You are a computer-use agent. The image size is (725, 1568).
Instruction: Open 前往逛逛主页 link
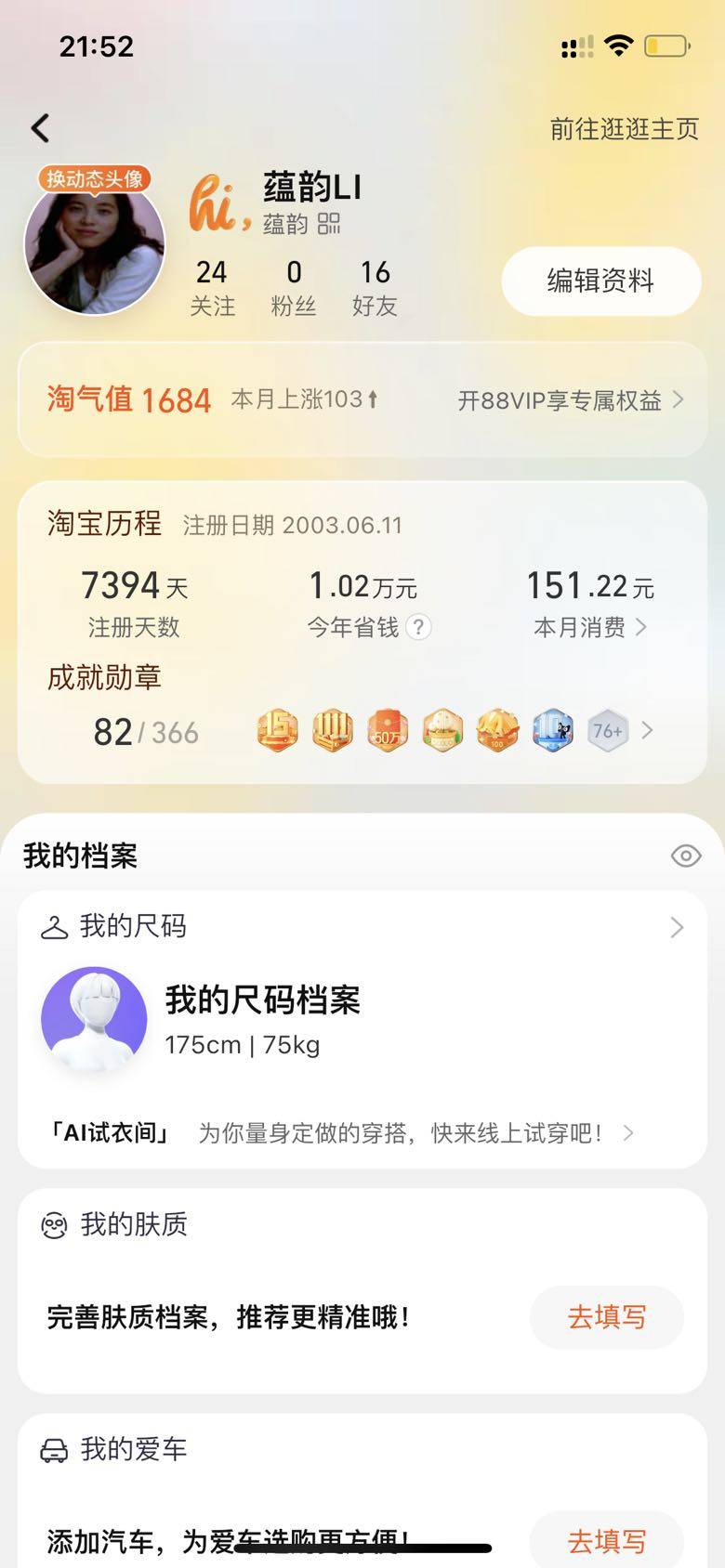click(x=624, y=128)
